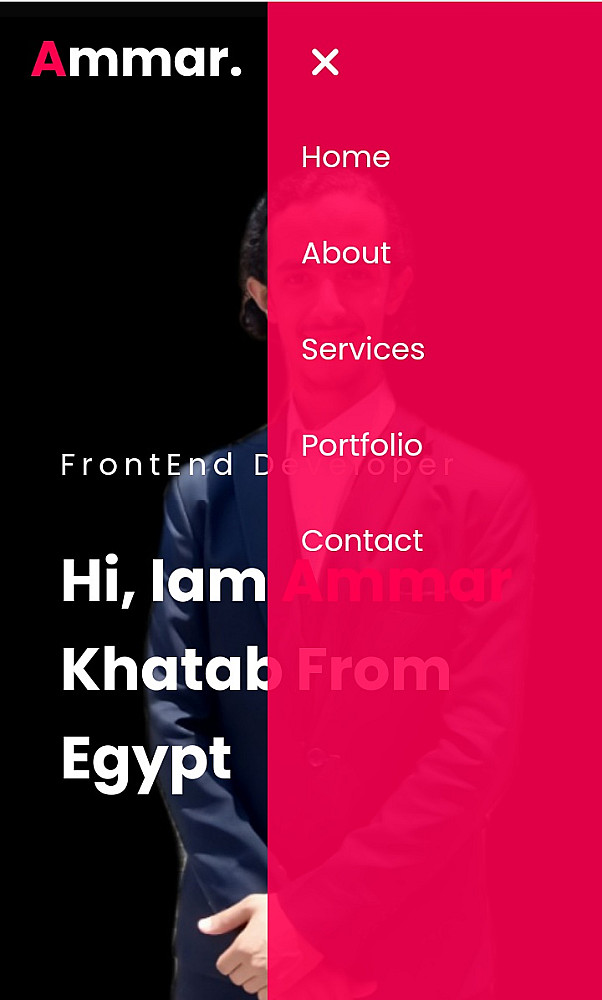Image resolution: width=602 pixels, height=1000 pixels.
Task: Open the About section
Action: (346, 253)
